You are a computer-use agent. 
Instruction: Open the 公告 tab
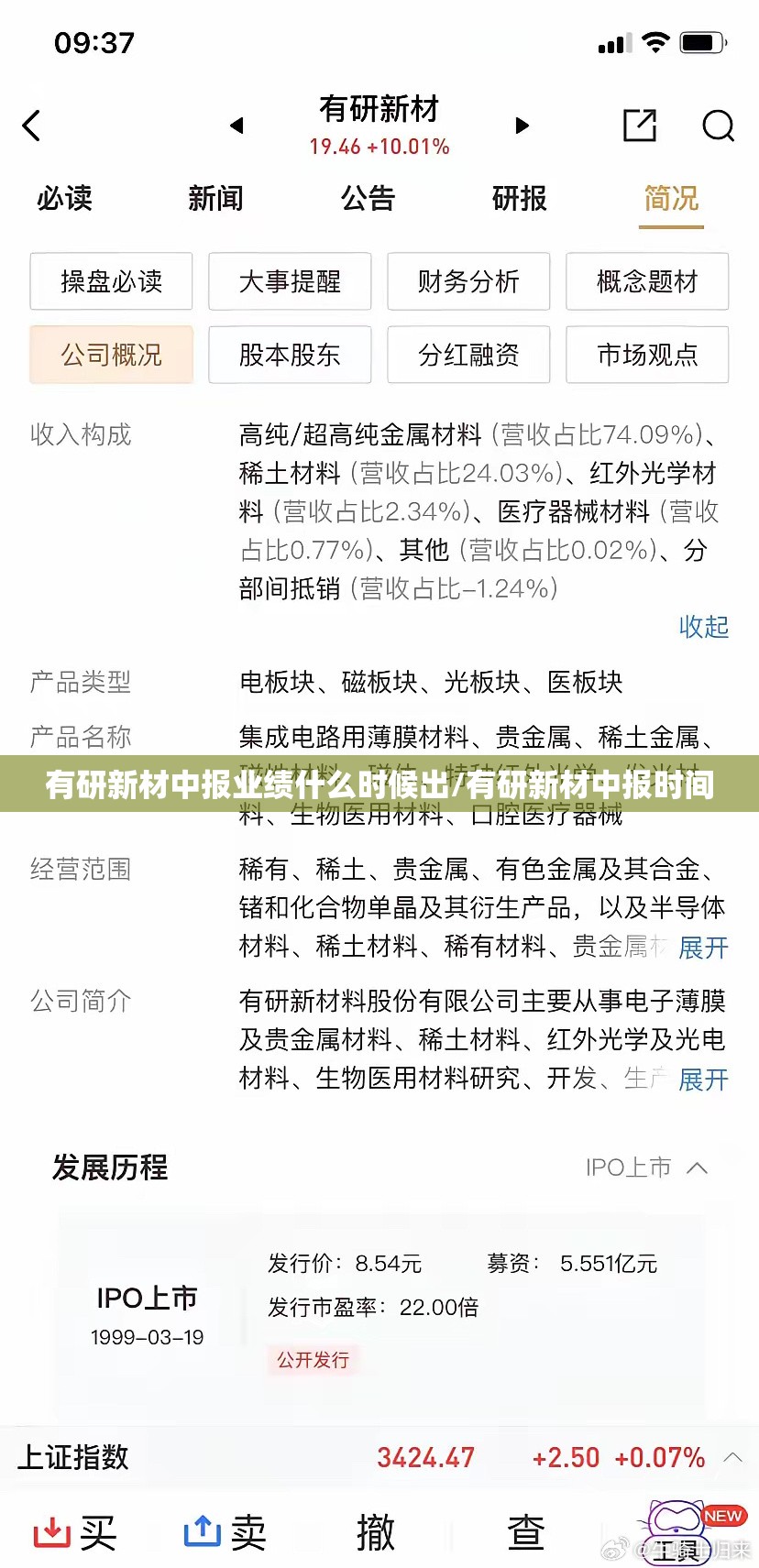coord(368,198)
